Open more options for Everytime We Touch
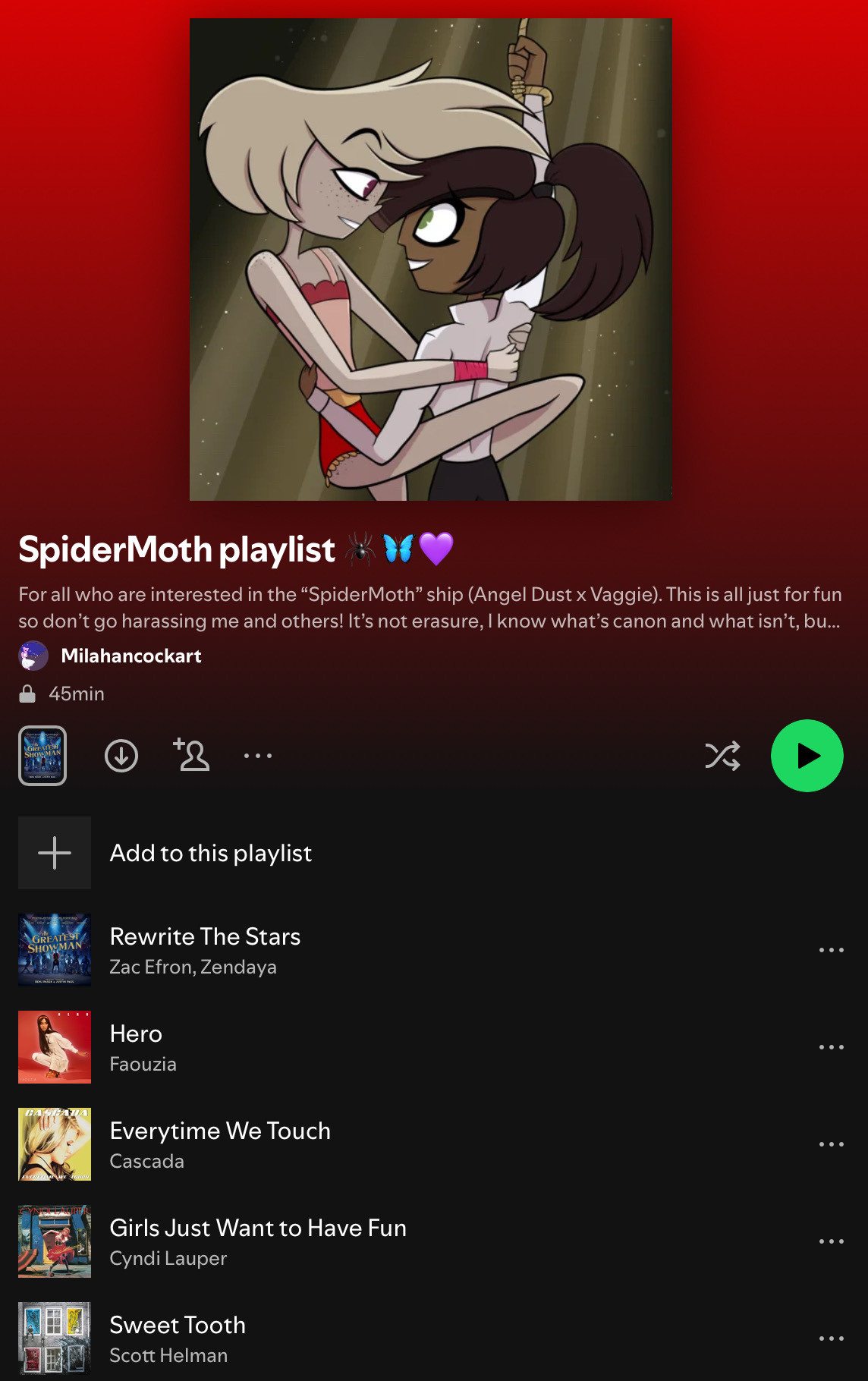Image resolution: width=868 pixels, height=1381 pixels. tap(831, 1144)
